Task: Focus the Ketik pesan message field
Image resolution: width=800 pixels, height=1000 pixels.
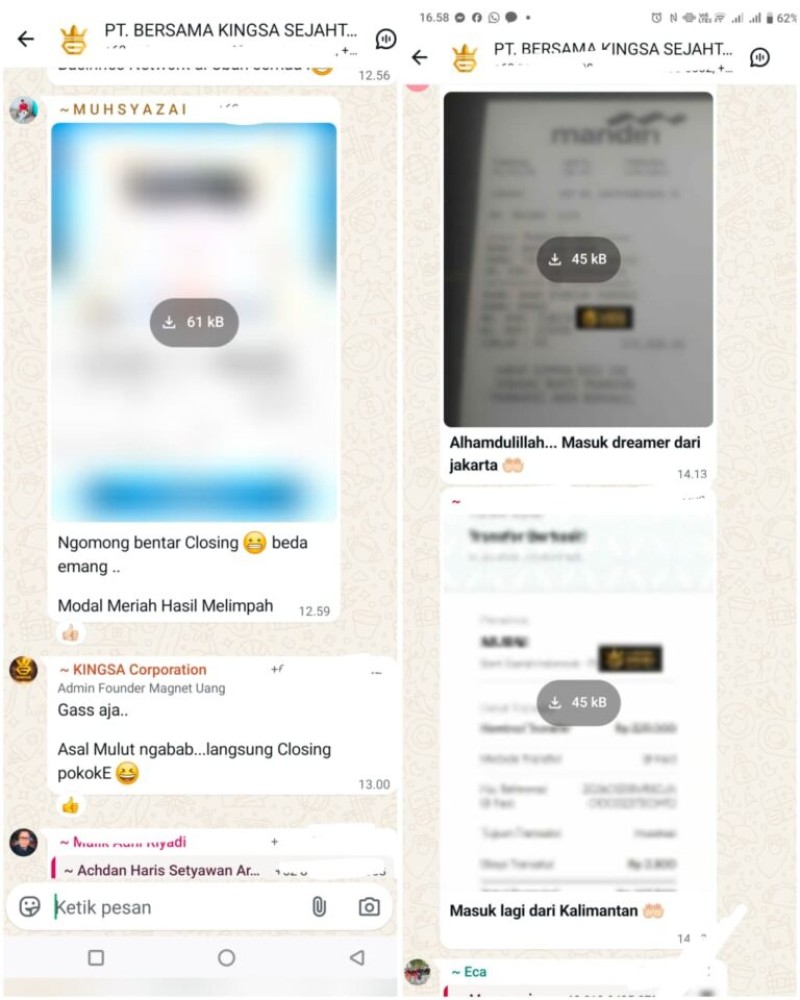Action: pyautogui.click(x=170, y=907)
